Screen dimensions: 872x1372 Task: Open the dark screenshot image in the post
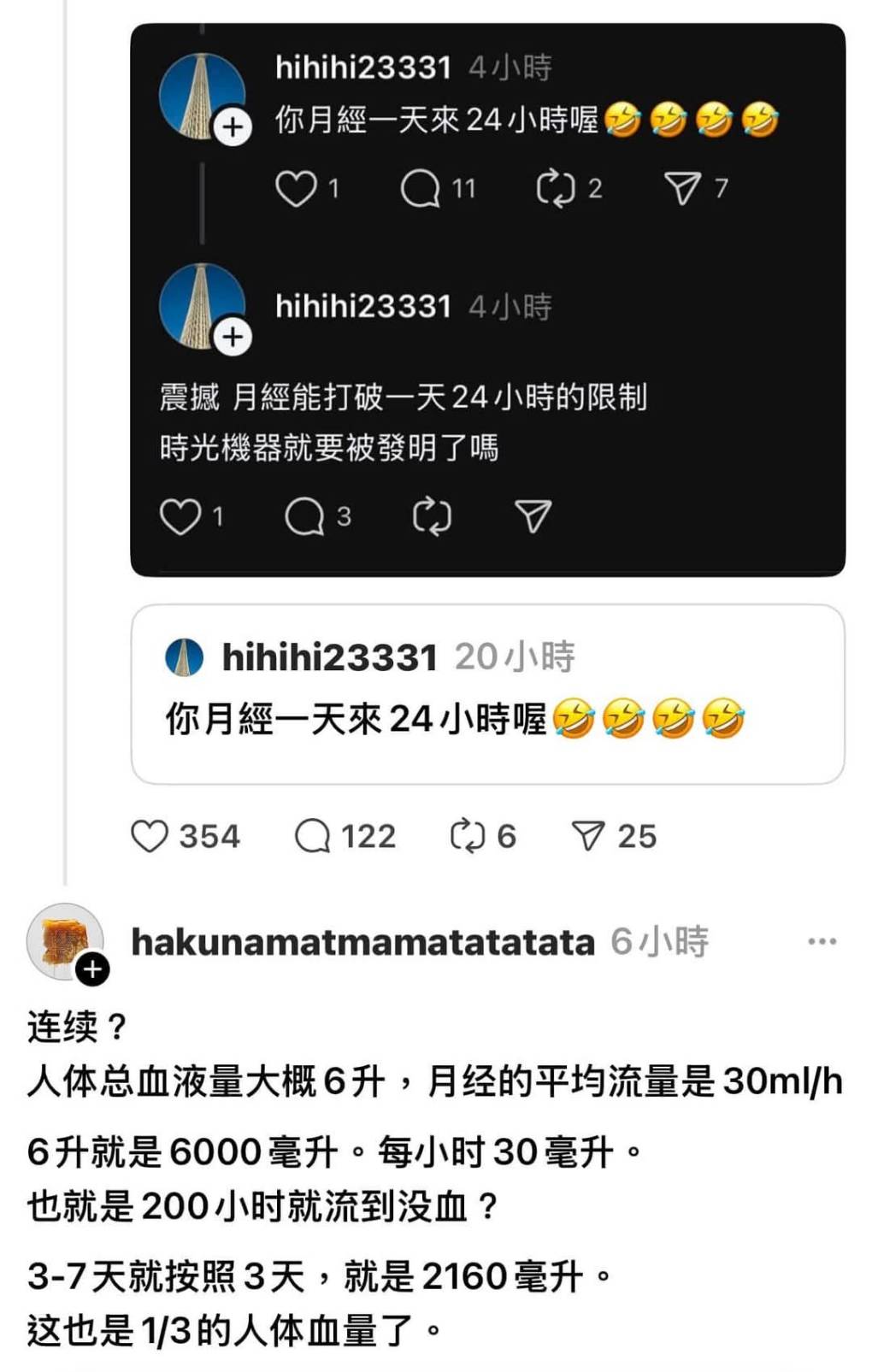coord(487,299)
